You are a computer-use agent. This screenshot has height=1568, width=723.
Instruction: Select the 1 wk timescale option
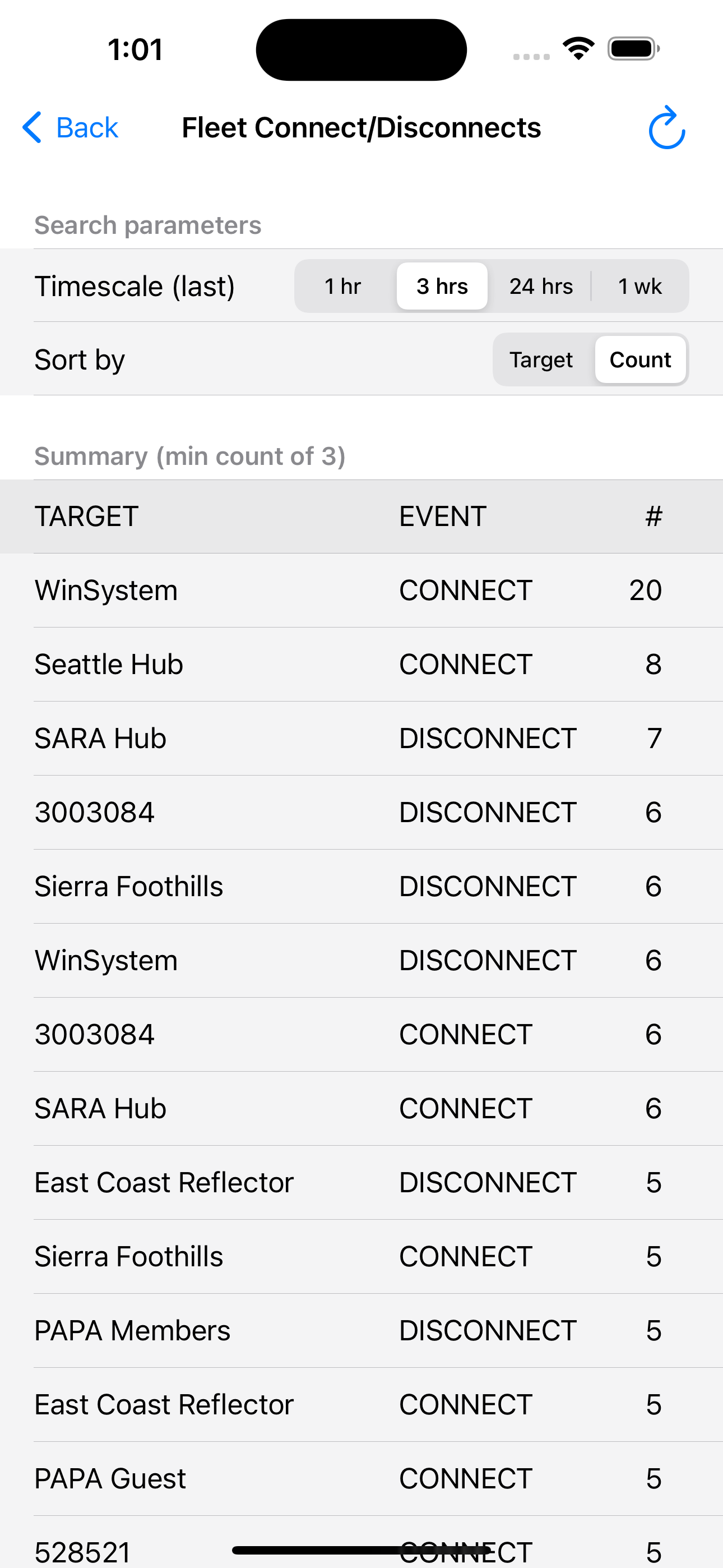point(639,285)
